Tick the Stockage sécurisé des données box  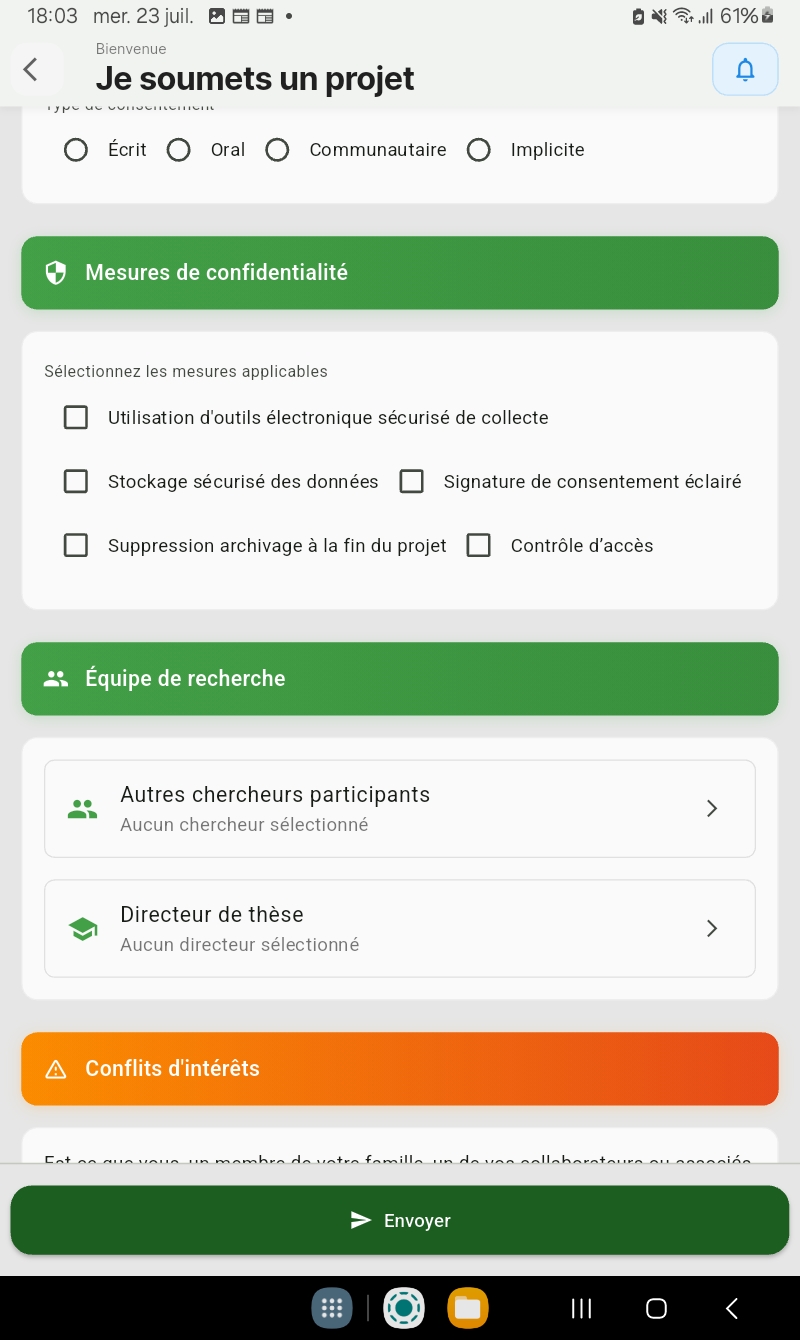coord(76,482)
